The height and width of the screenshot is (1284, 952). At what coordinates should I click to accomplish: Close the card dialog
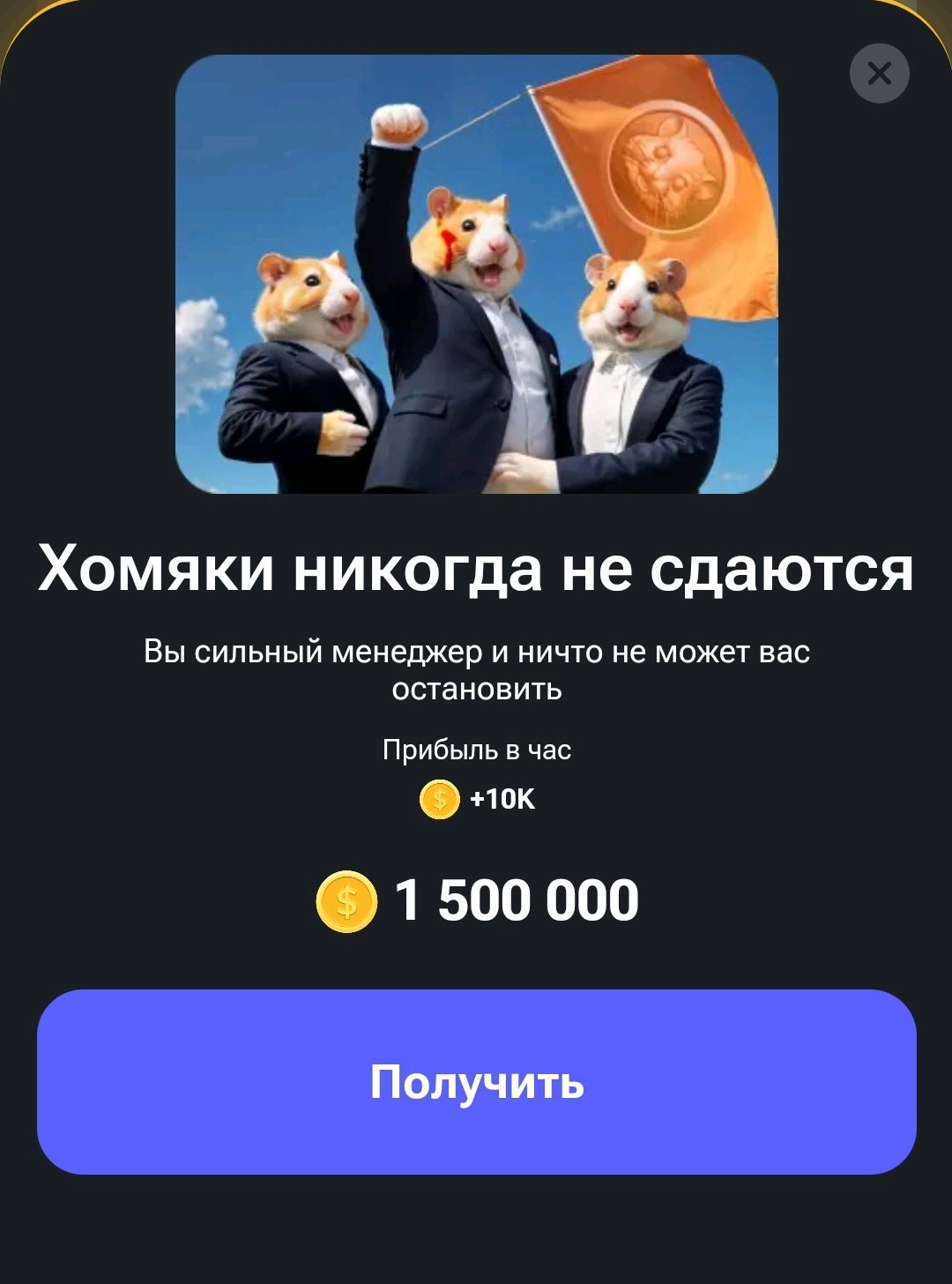879,74
